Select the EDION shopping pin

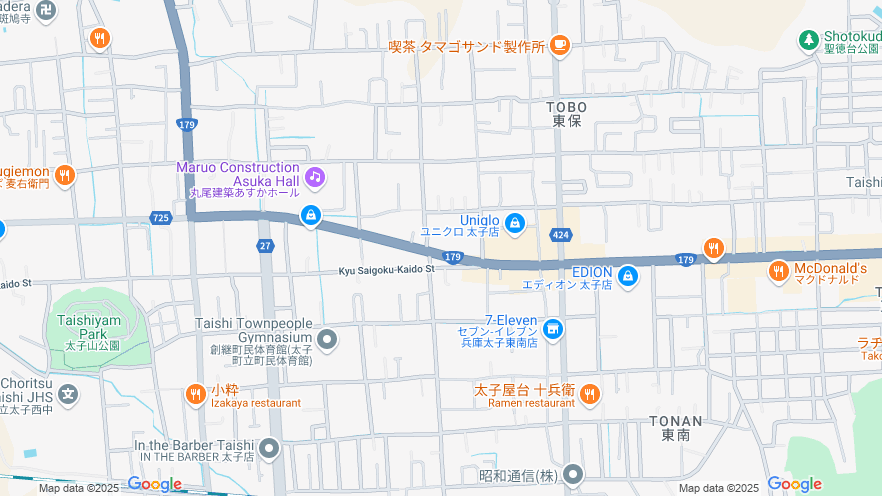(628, 275)
